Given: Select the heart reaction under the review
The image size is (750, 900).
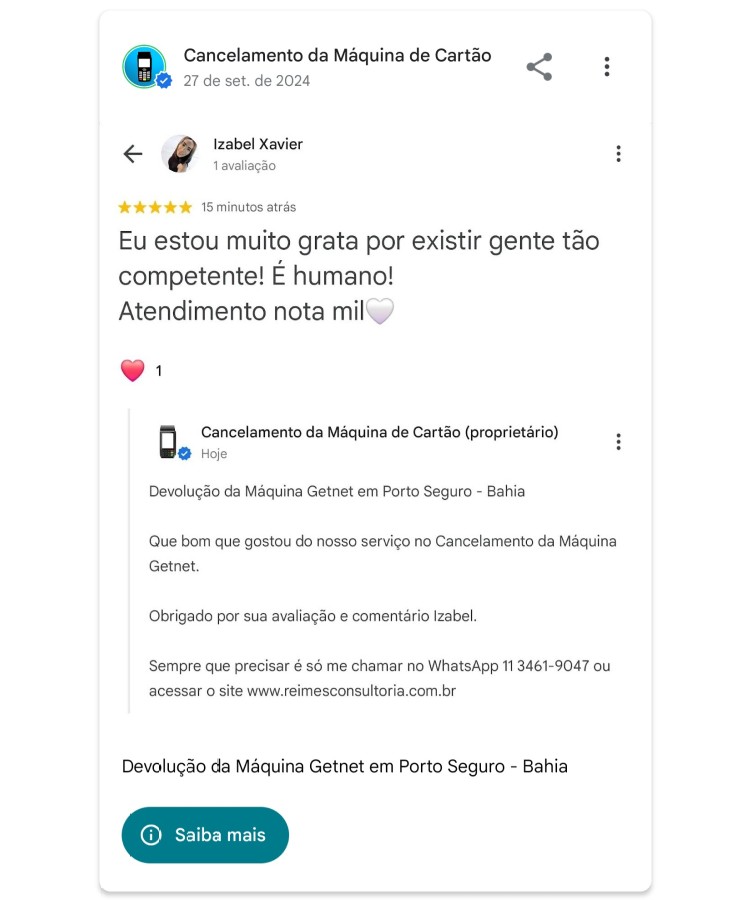Looking at the screenshot, I should [x=131, y=369].
